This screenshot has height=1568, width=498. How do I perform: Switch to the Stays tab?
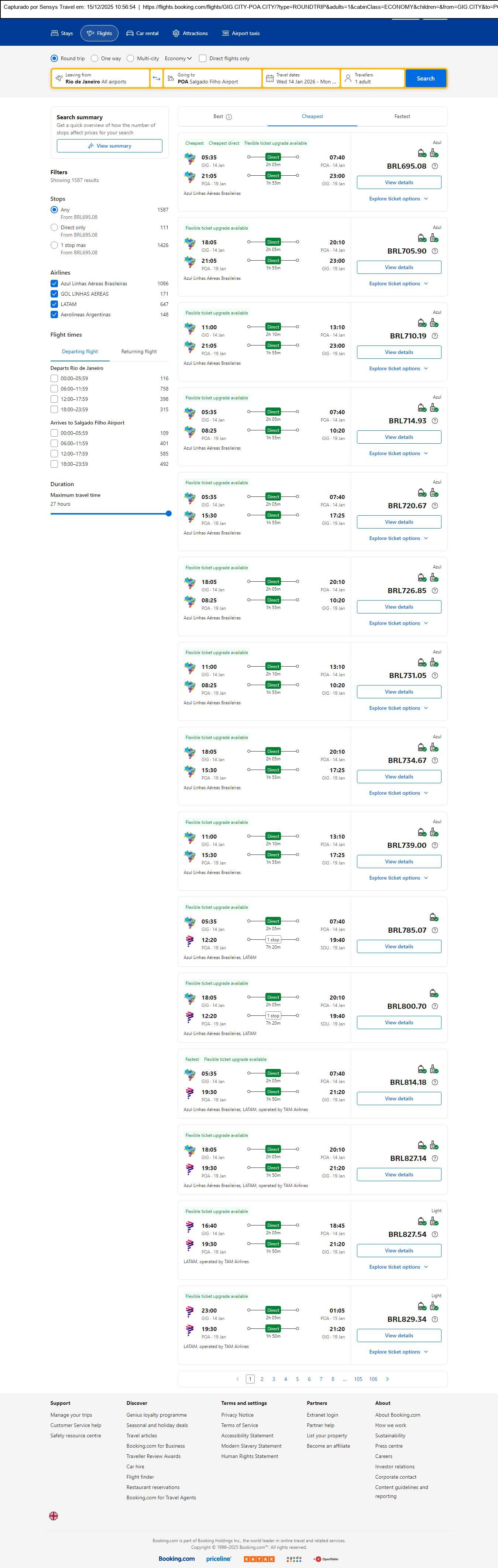(x=62, y=34)
